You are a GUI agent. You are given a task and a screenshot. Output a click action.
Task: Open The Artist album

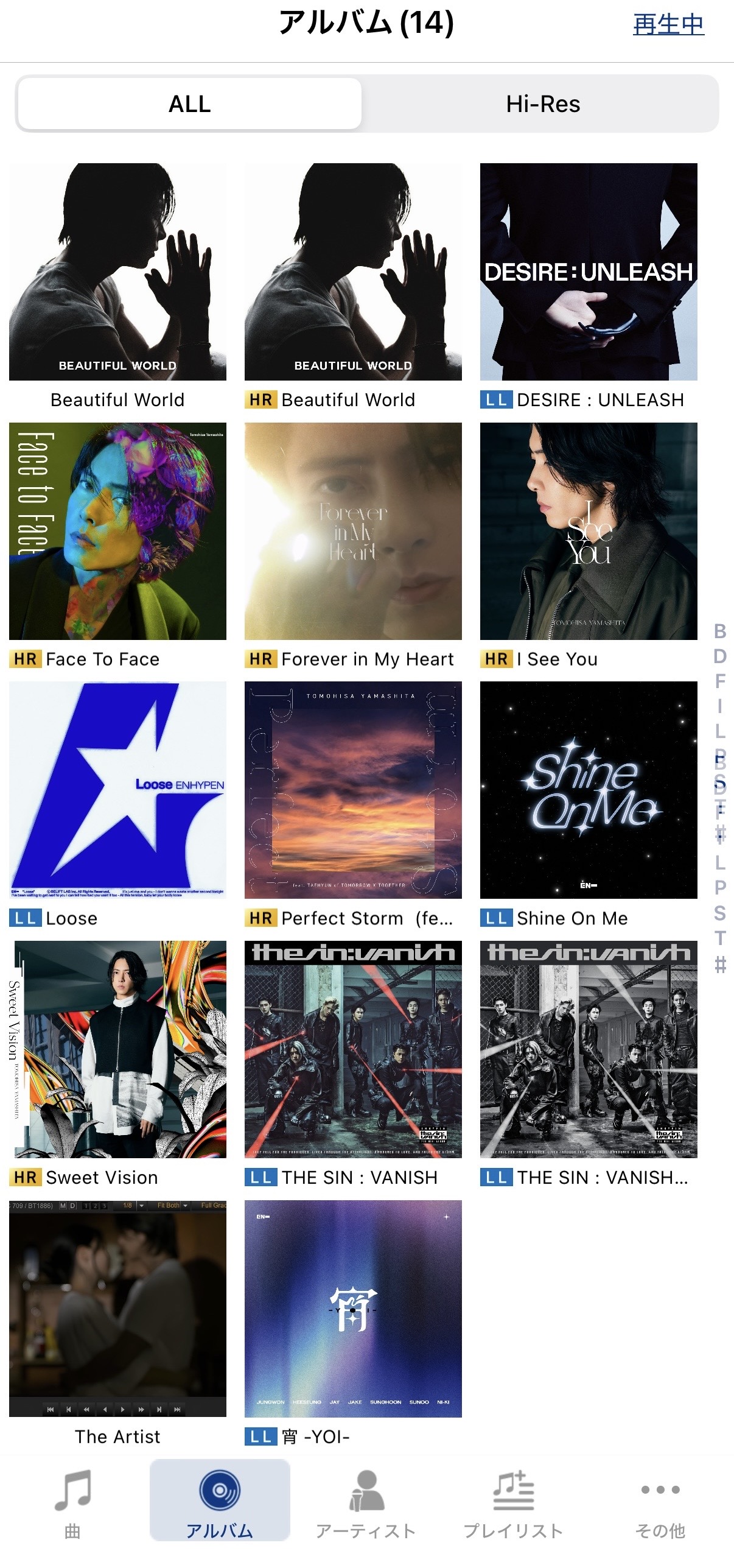click(x=117, y=1308)
